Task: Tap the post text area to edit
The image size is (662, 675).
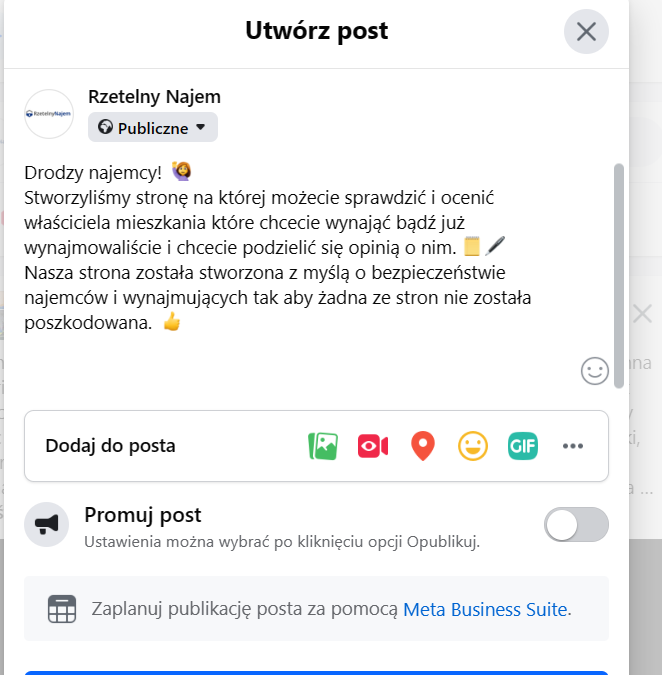Action: tap(300, 245)
